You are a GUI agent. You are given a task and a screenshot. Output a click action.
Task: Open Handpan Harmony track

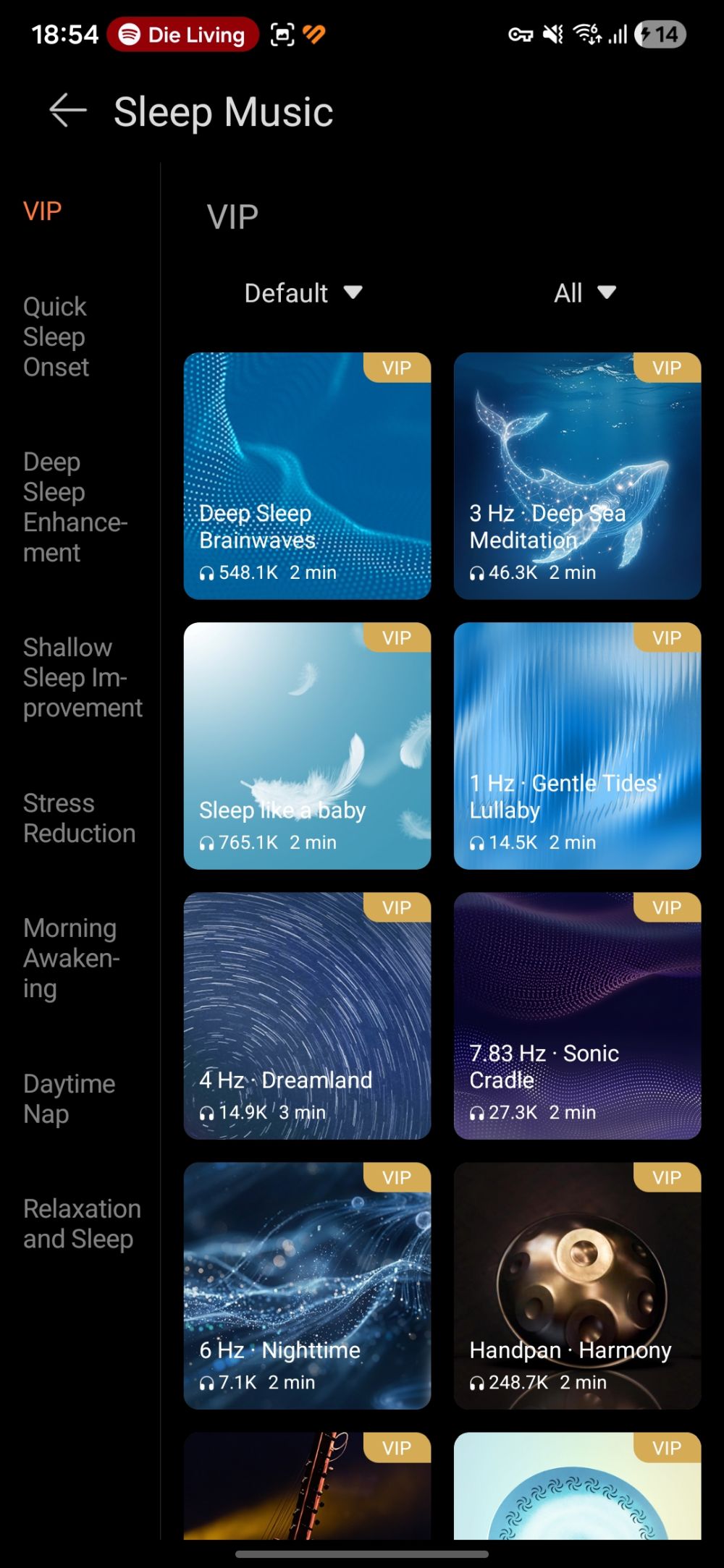577,1286
